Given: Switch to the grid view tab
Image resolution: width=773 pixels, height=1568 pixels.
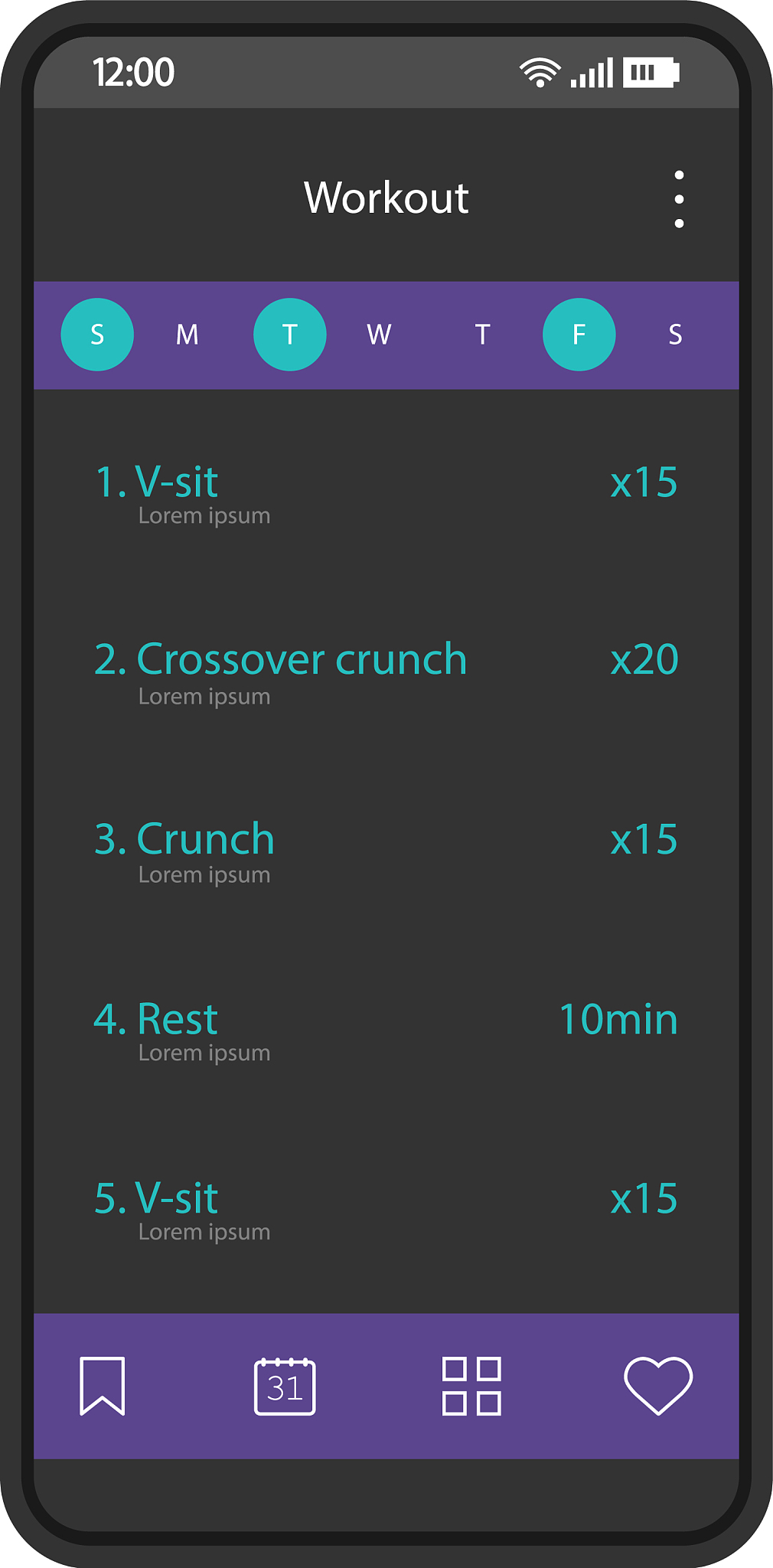Looking at the screenshot, I should 471,1386.
